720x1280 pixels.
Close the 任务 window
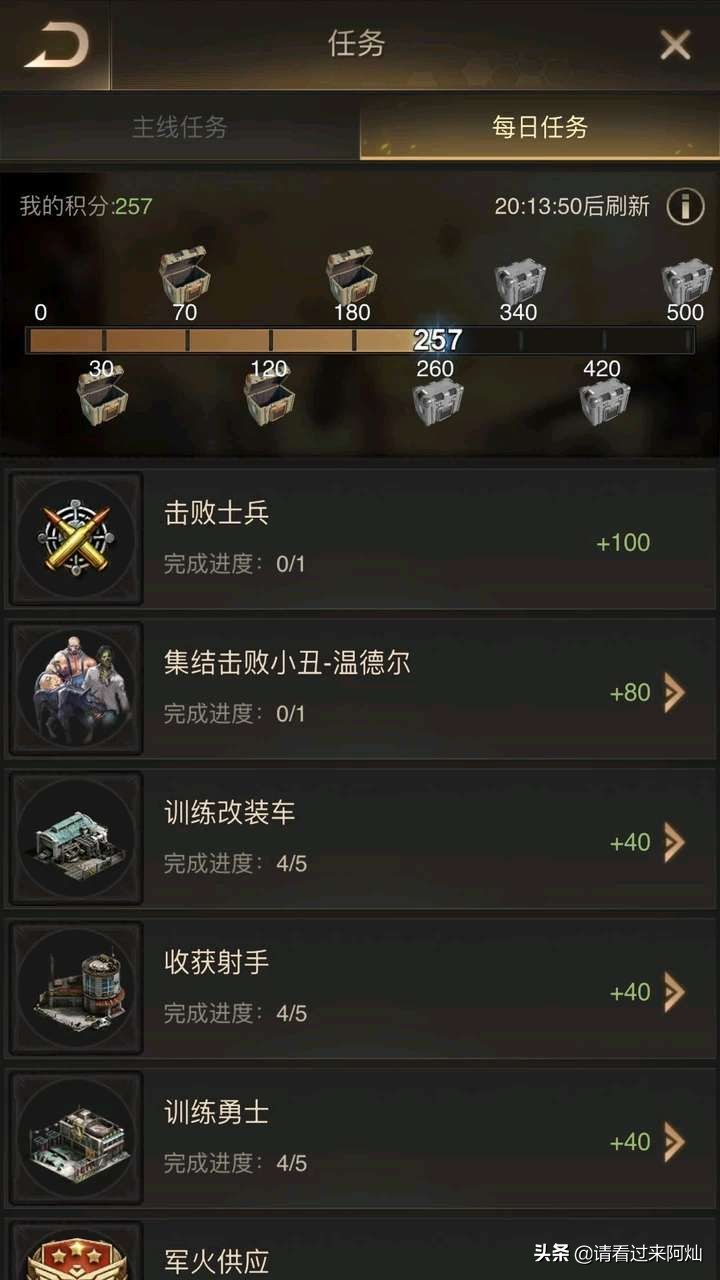click(675, 45)
